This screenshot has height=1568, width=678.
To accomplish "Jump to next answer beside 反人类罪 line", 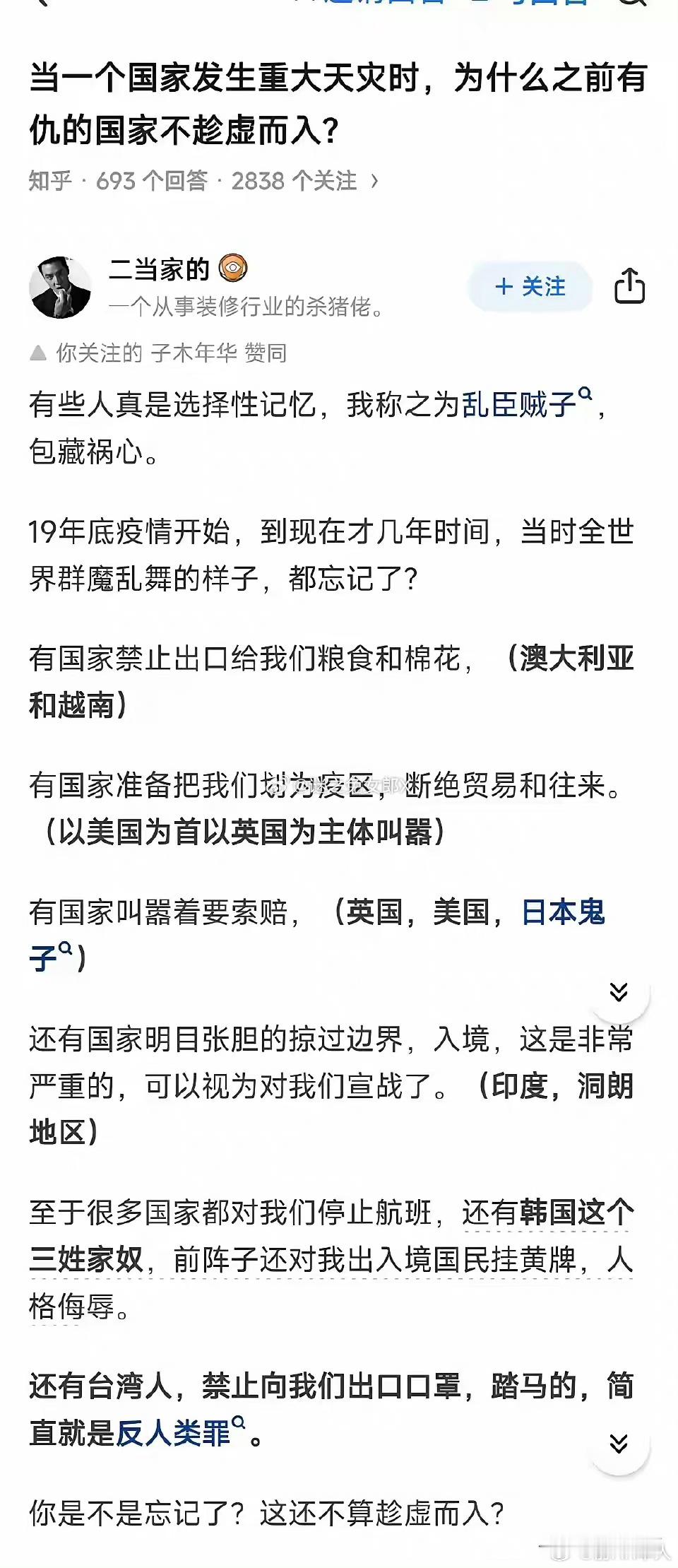I will pos(619,1444).
